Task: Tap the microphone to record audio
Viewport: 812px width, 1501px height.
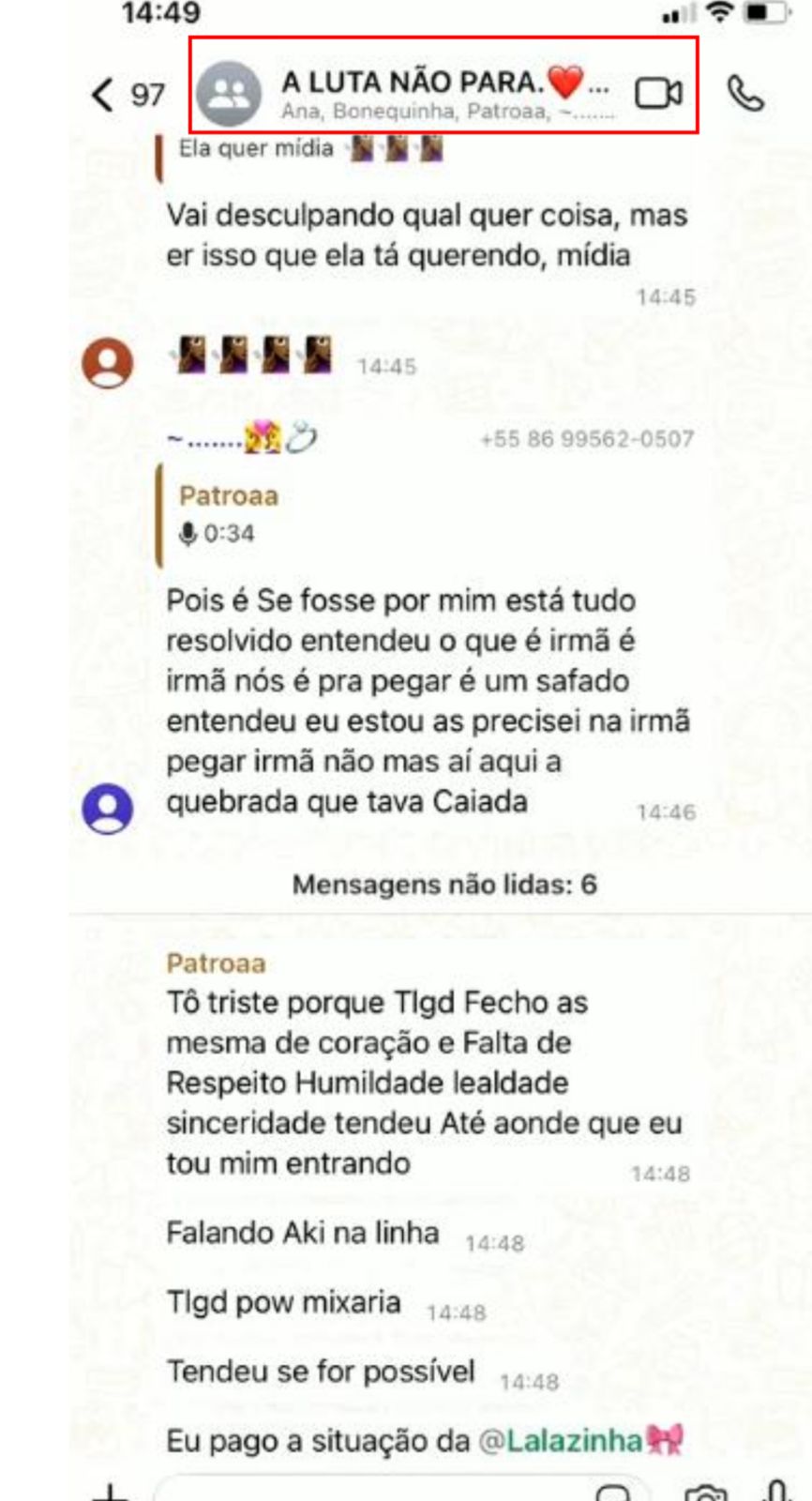Action: coord(775,1492)
